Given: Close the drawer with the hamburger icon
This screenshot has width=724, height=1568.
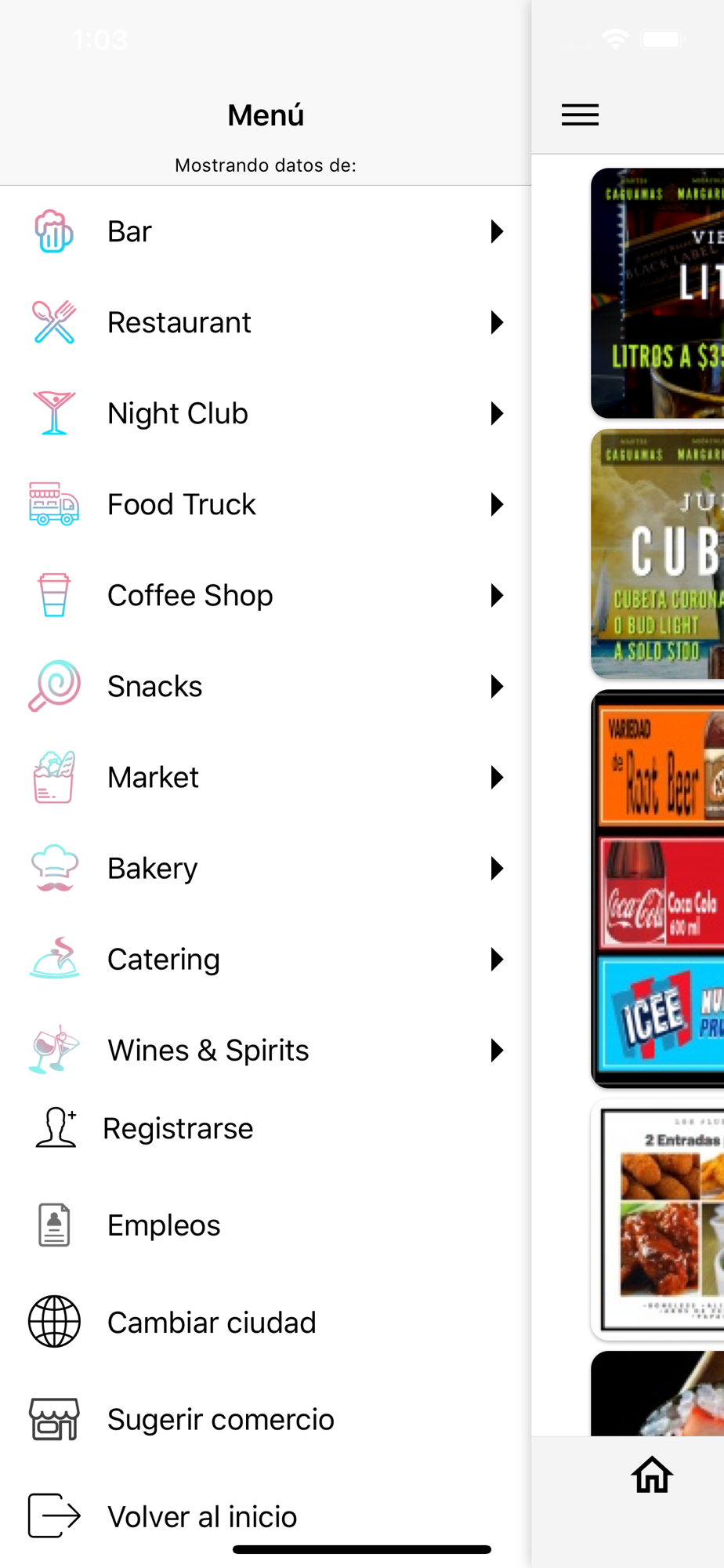Looking at the screenshot, I should click(580, 115).
